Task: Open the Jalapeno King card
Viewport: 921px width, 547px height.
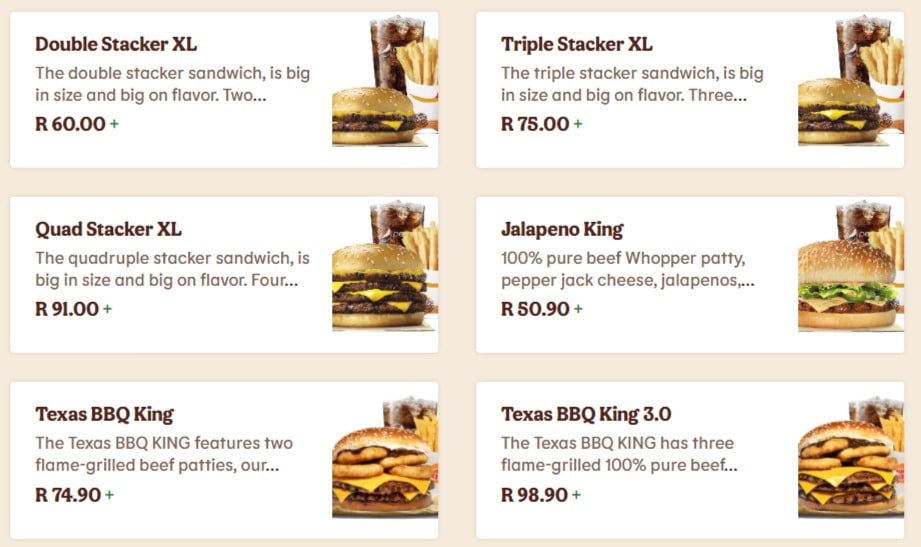Action: pyautogui.click(x=690, y=274)
